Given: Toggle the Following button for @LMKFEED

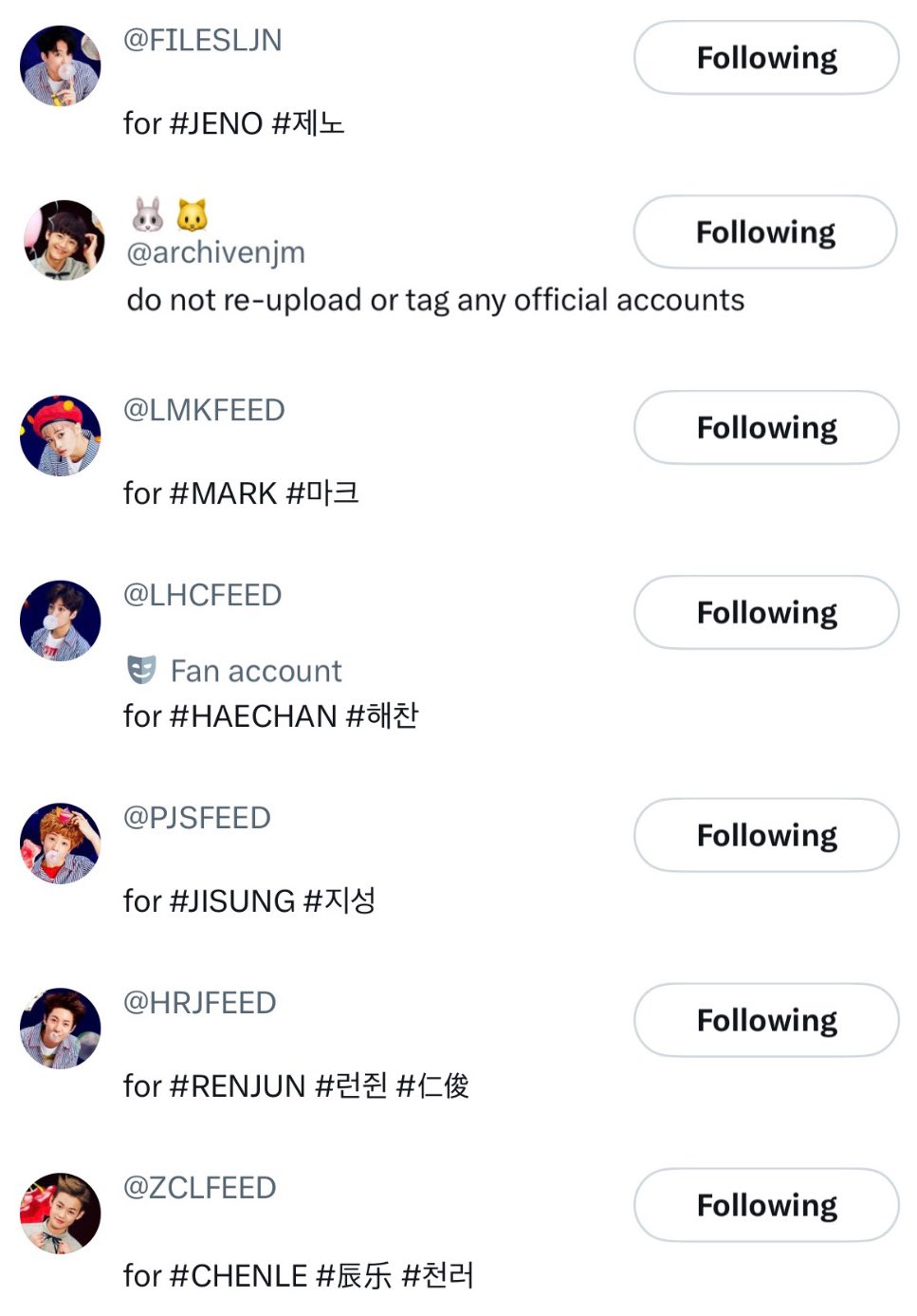Looking at the screenshot, I should [x=766, y=428].
